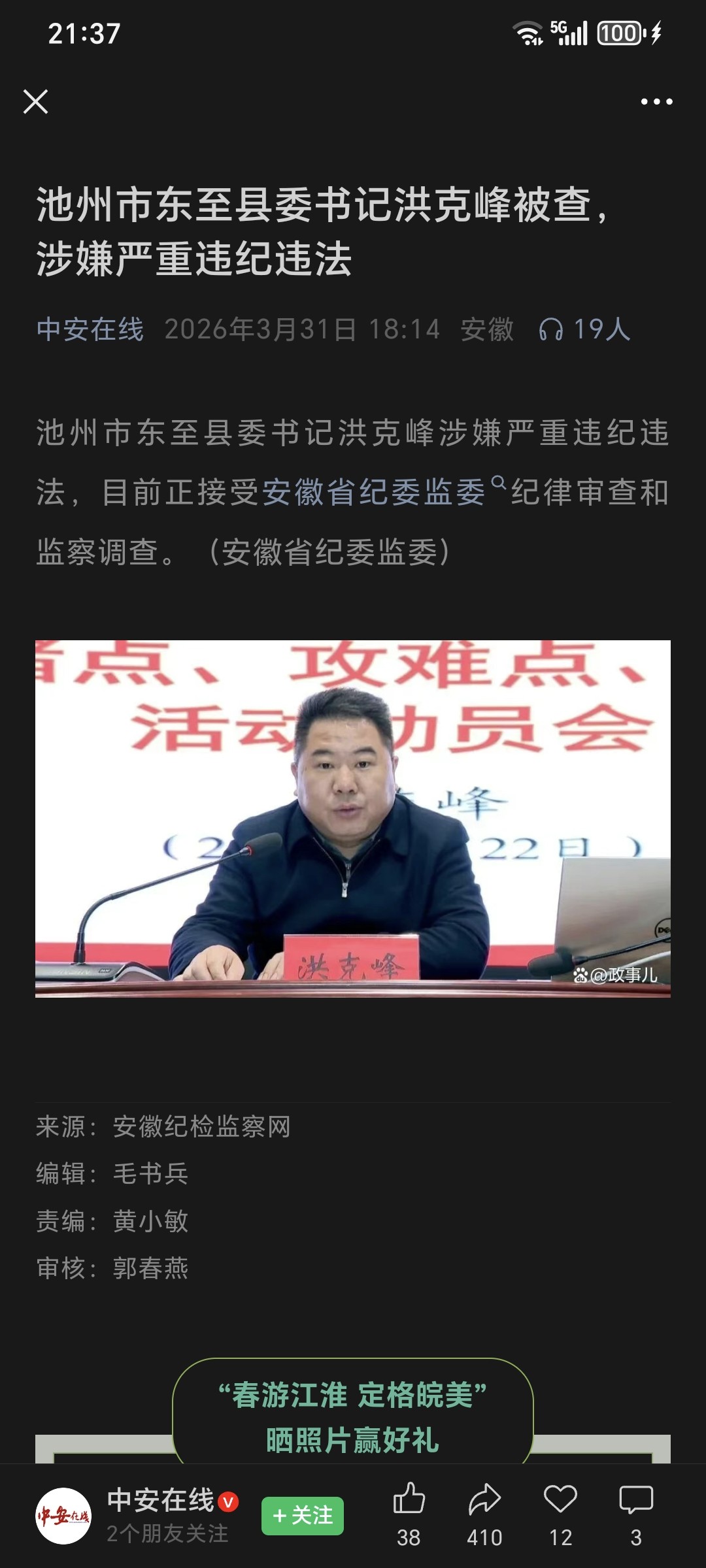Screen dimensions: 706x1568
Task: Open 中安在线 profile from the bottom bar avatar
Action: [x=63, y=1516]
